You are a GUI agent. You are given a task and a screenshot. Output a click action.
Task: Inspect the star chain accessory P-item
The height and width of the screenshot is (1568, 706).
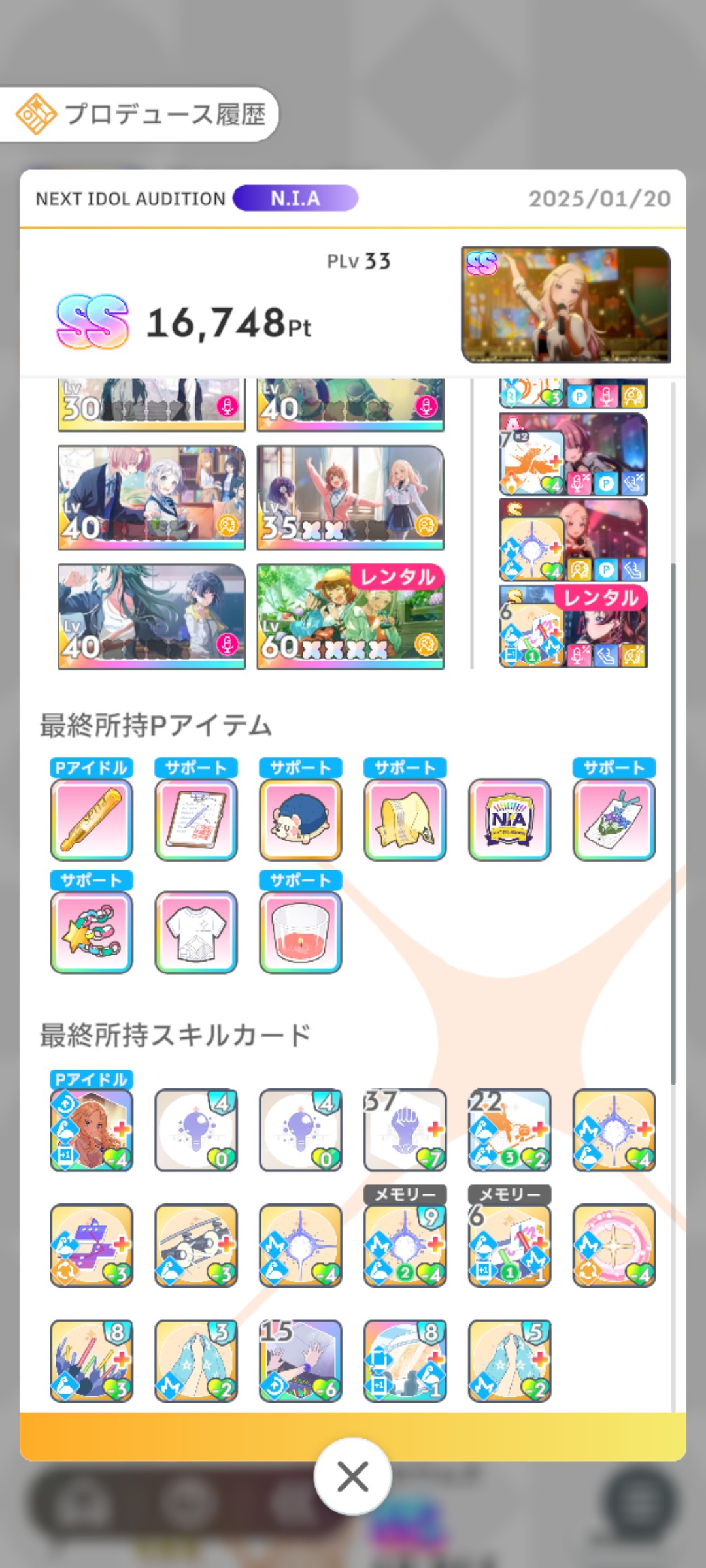point(92,932)
